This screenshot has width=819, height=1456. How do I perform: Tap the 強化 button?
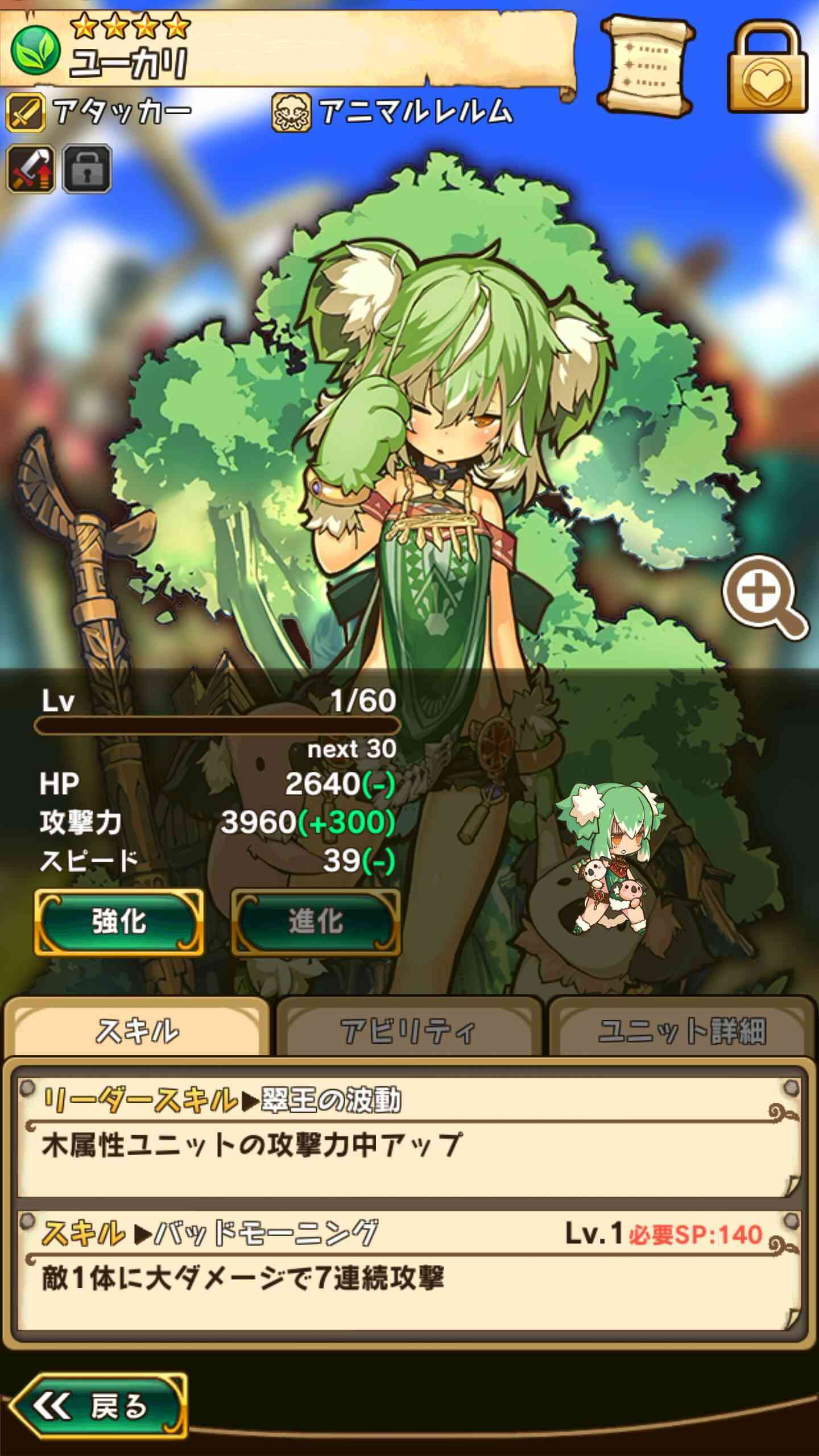pos(119,922)
